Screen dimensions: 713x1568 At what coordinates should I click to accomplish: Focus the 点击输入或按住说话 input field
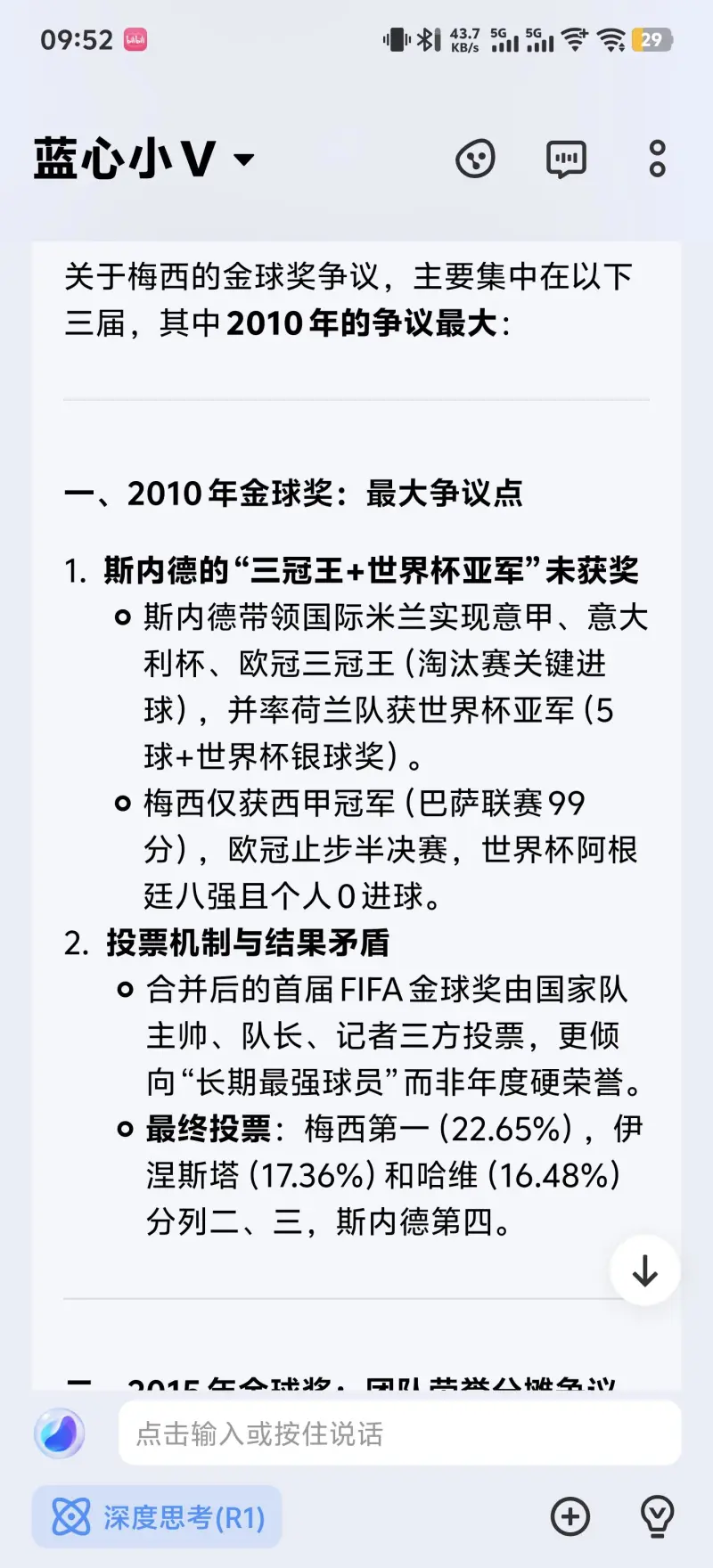[399, 1433]
